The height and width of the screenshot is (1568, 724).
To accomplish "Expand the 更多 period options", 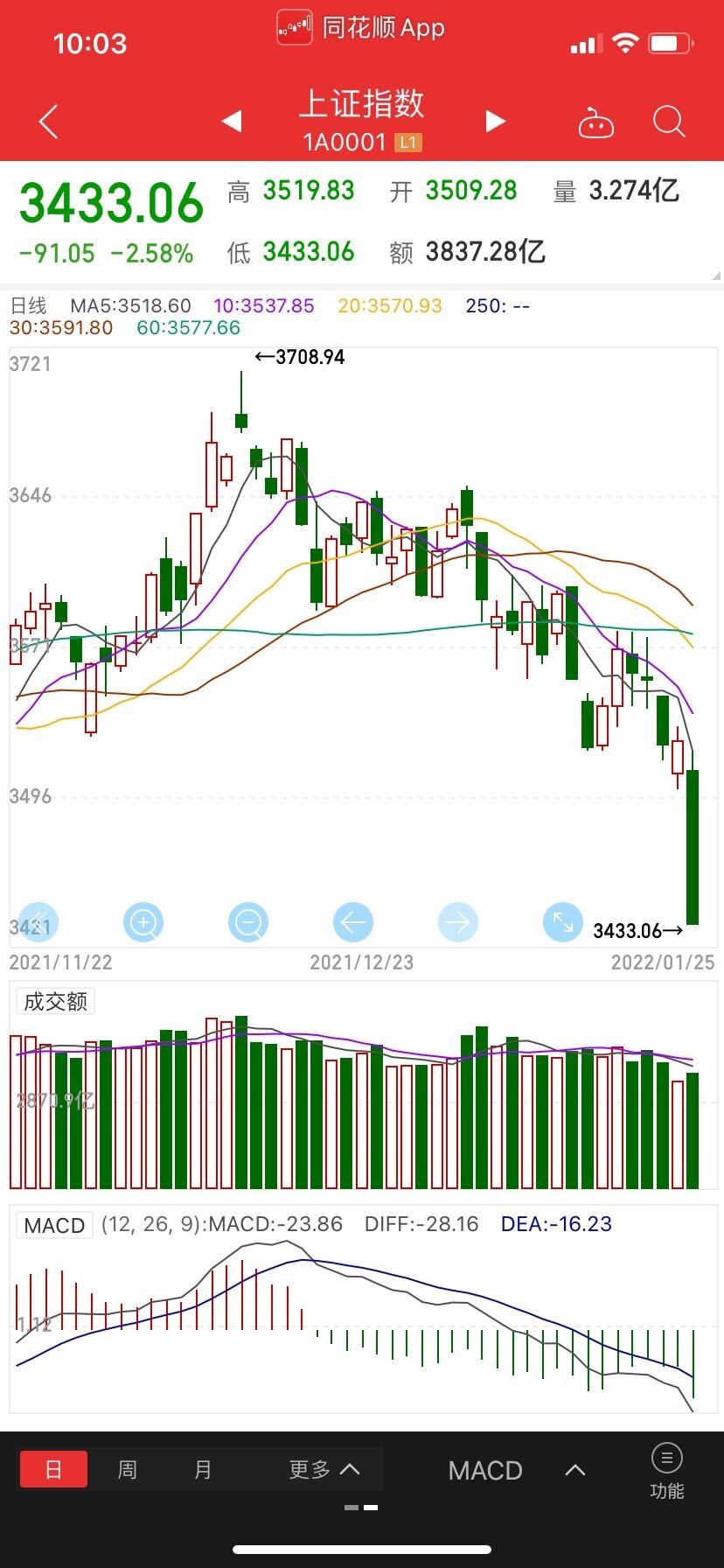I will (x=324, y=1469).
